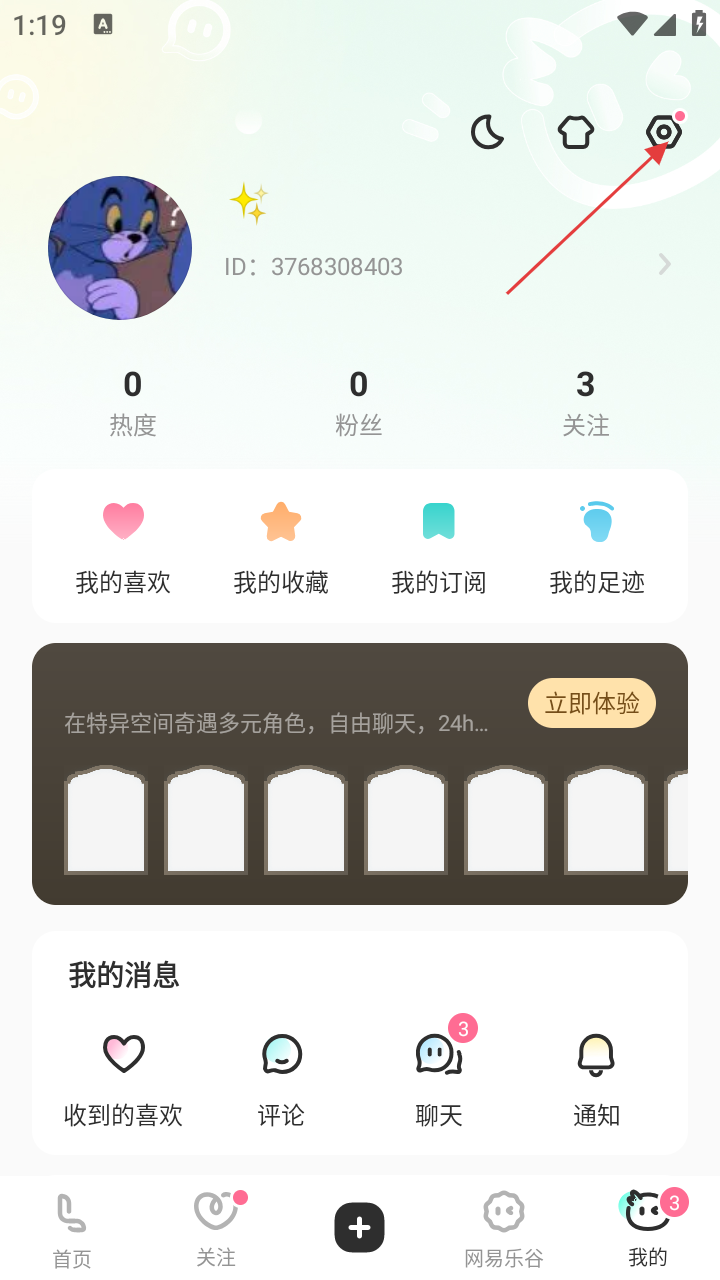720x1280 pixels.
Task: Toggle night mode with moon icon
Action: pos(487,131)
